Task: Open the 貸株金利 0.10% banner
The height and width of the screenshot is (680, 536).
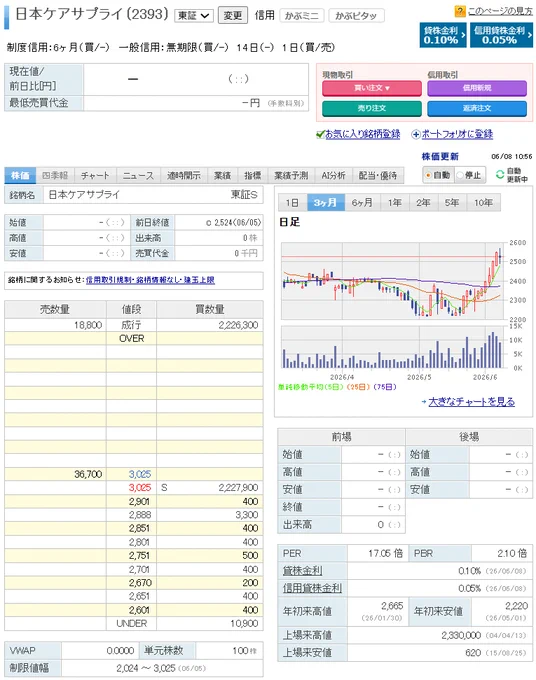Action: coord(442,35)
